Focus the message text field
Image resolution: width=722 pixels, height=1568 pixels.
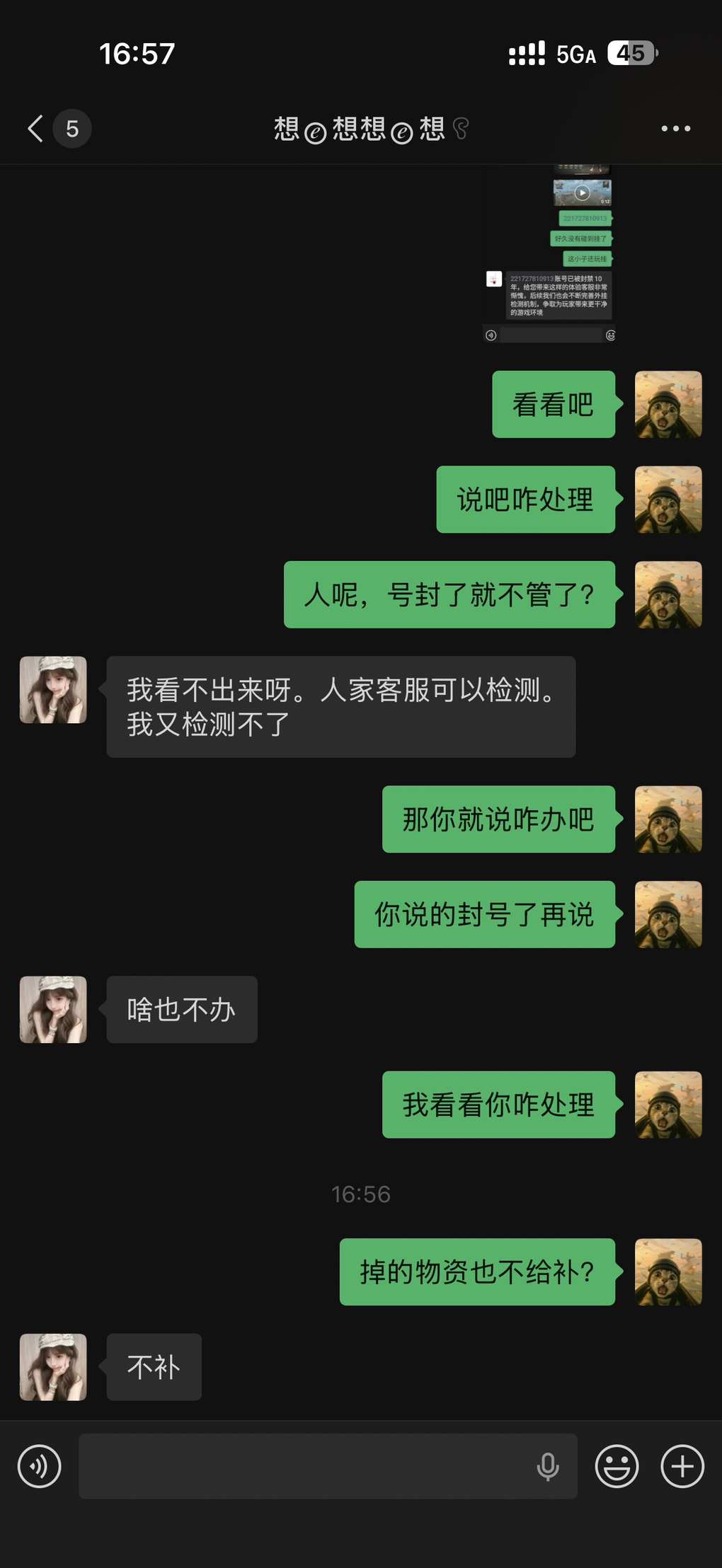[304, 1466]
